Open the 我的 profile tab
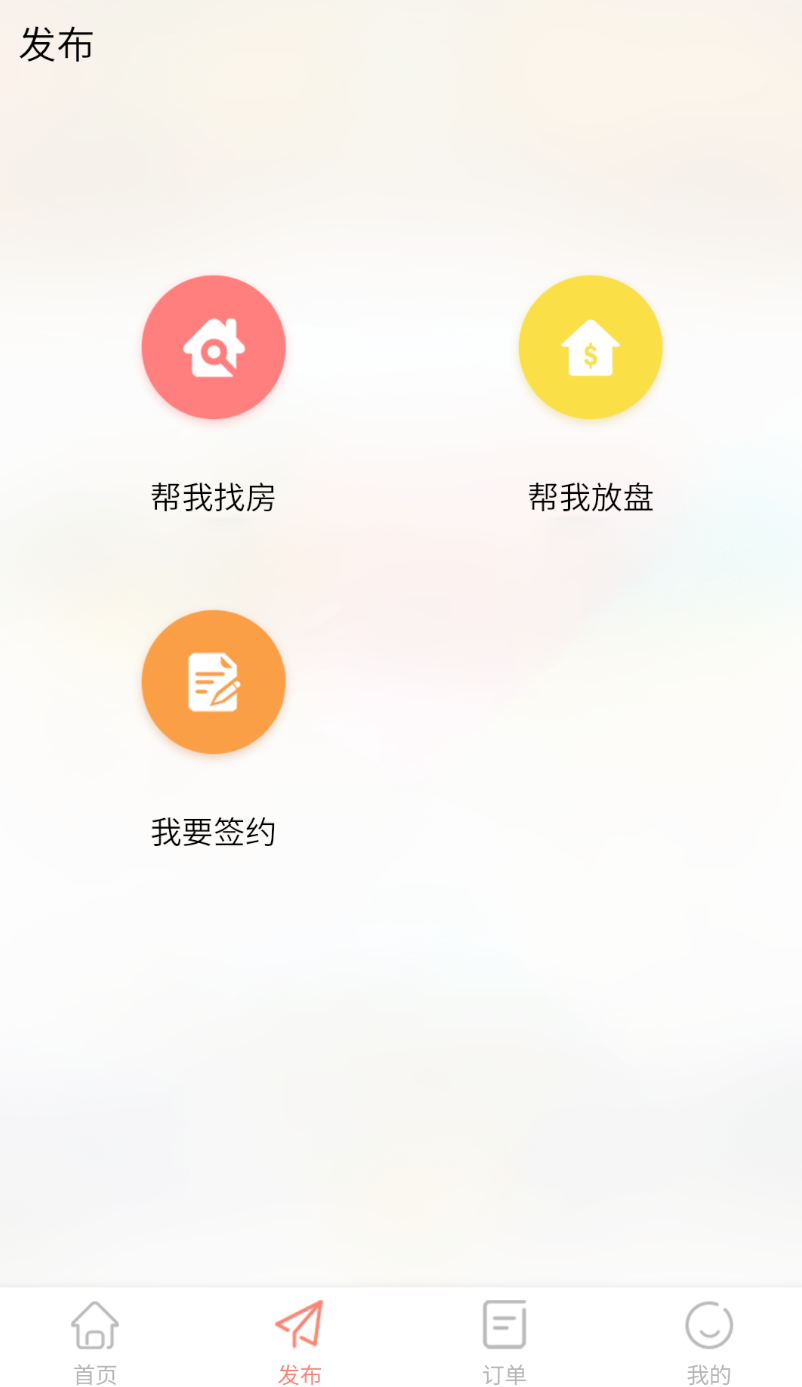Viewport: 802px width, 1387px height. pyautogui.click(x=709, y=1342)
